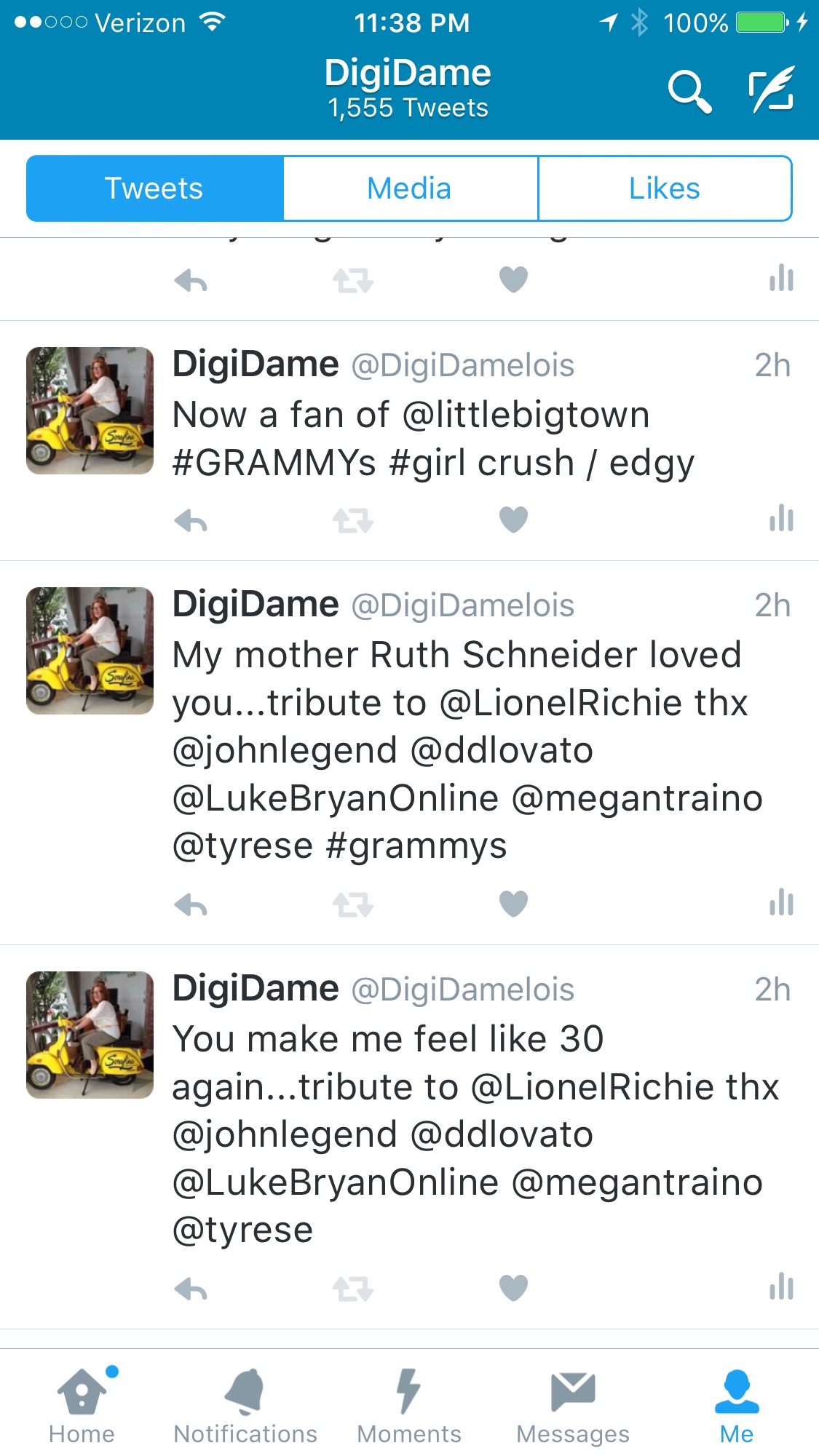Switch to the Media tab

(410, 188)
